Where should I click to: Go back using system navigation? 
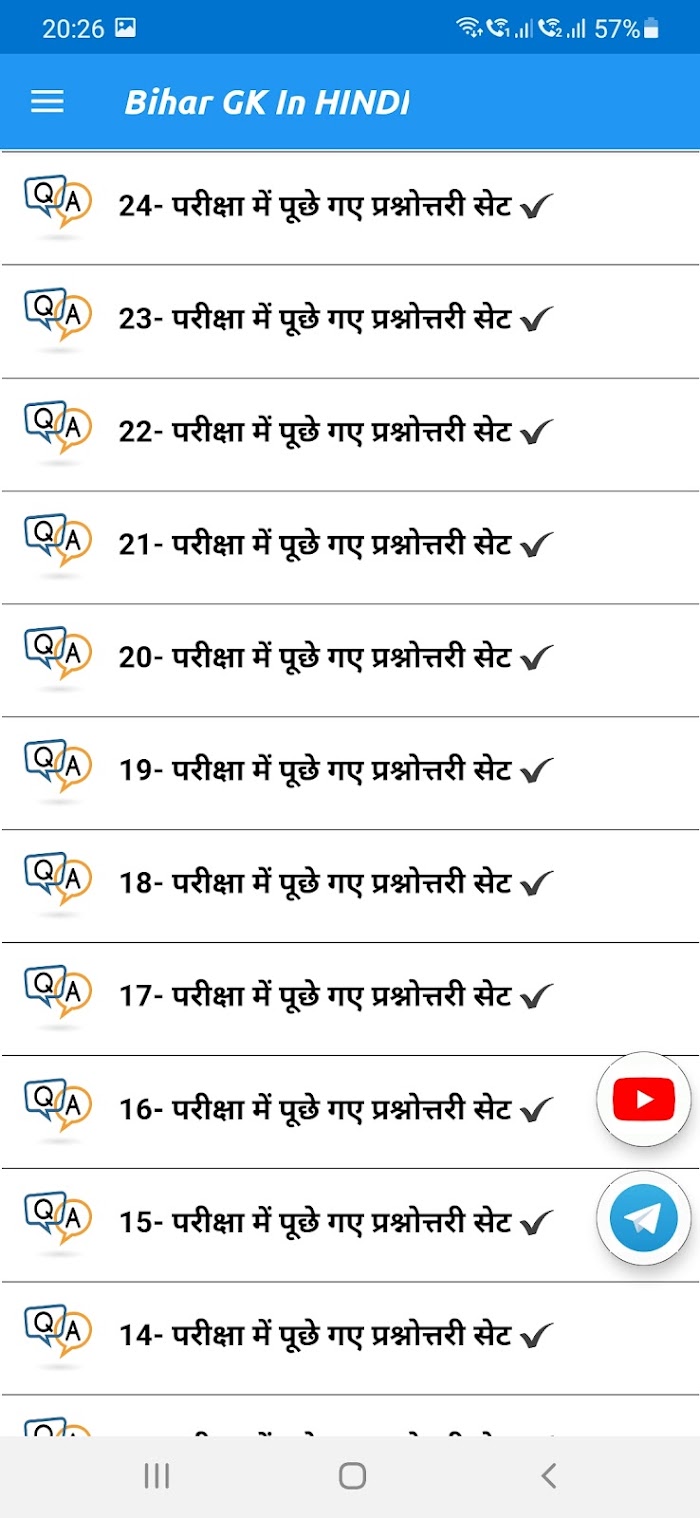(547, 1475)
